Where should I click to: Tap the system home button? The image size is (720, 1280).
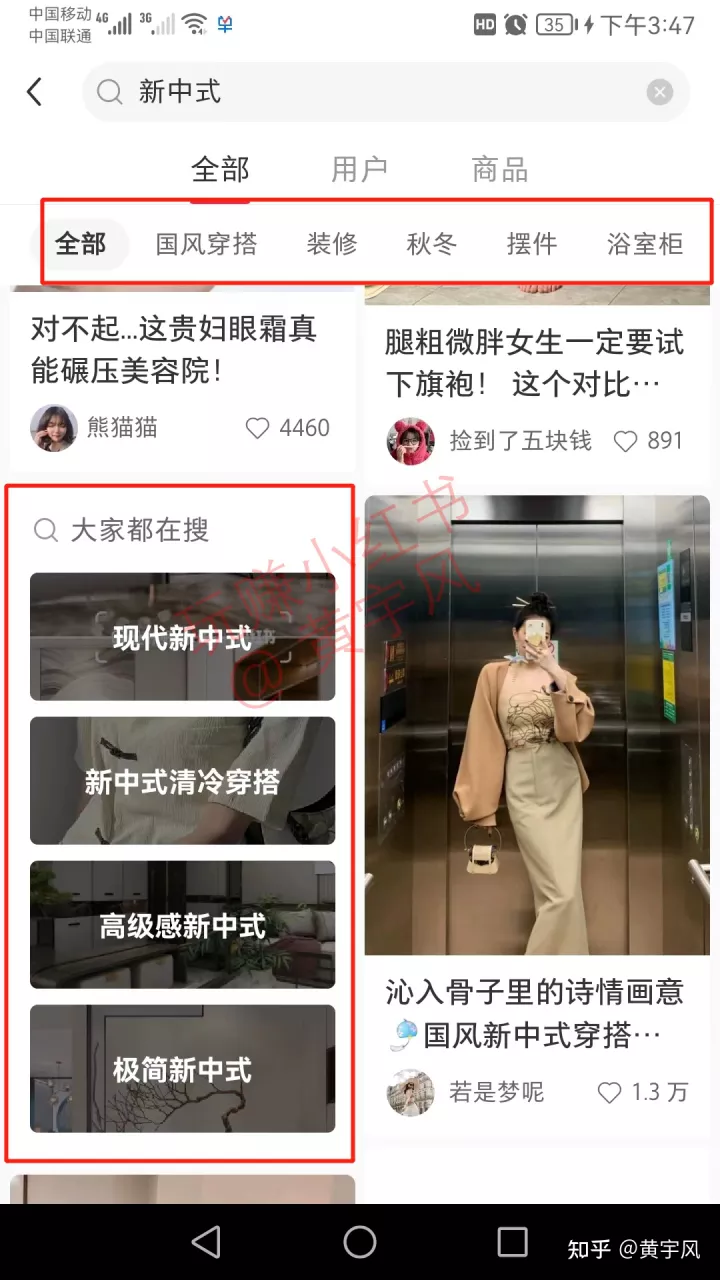[x=360, y=1242]
